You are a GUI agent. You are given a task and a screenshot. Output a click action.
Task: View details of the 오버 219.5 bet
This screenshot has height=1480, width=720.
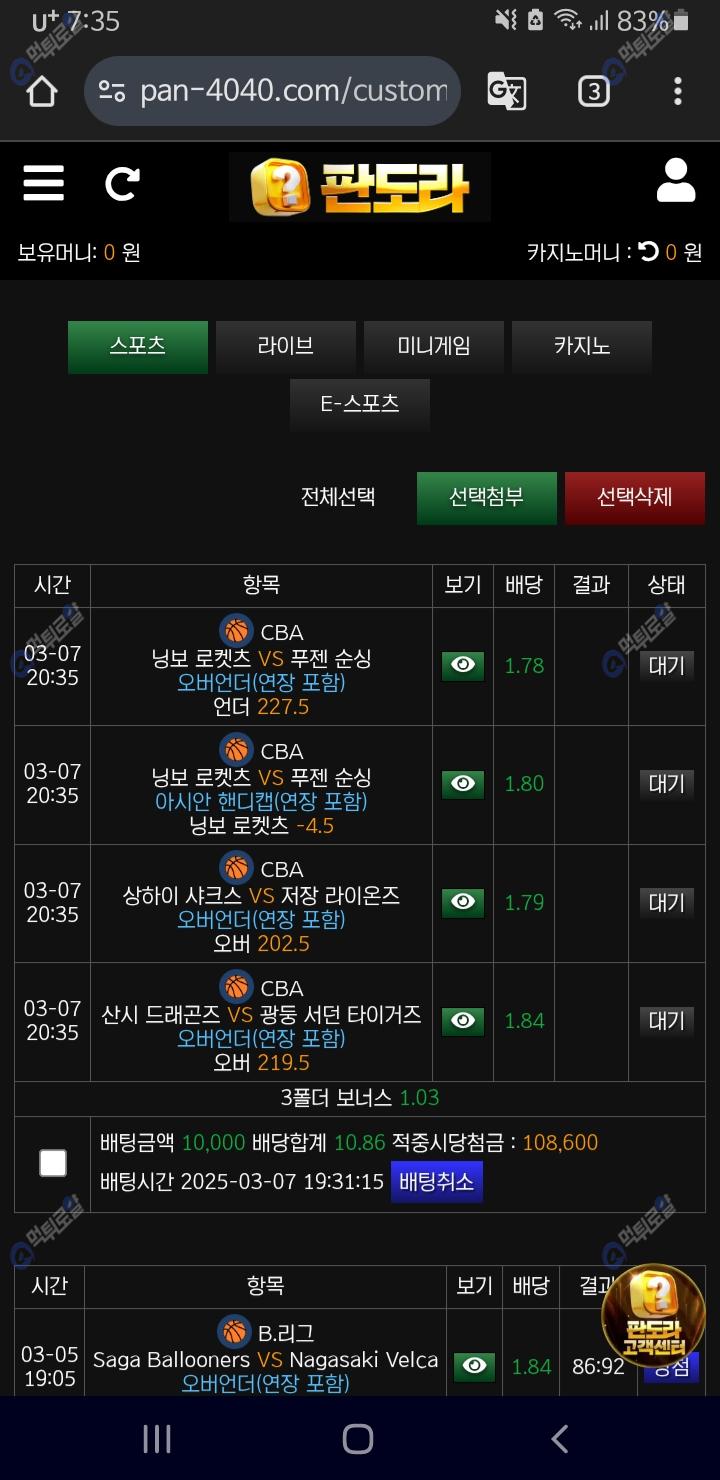pos(463,1021)
